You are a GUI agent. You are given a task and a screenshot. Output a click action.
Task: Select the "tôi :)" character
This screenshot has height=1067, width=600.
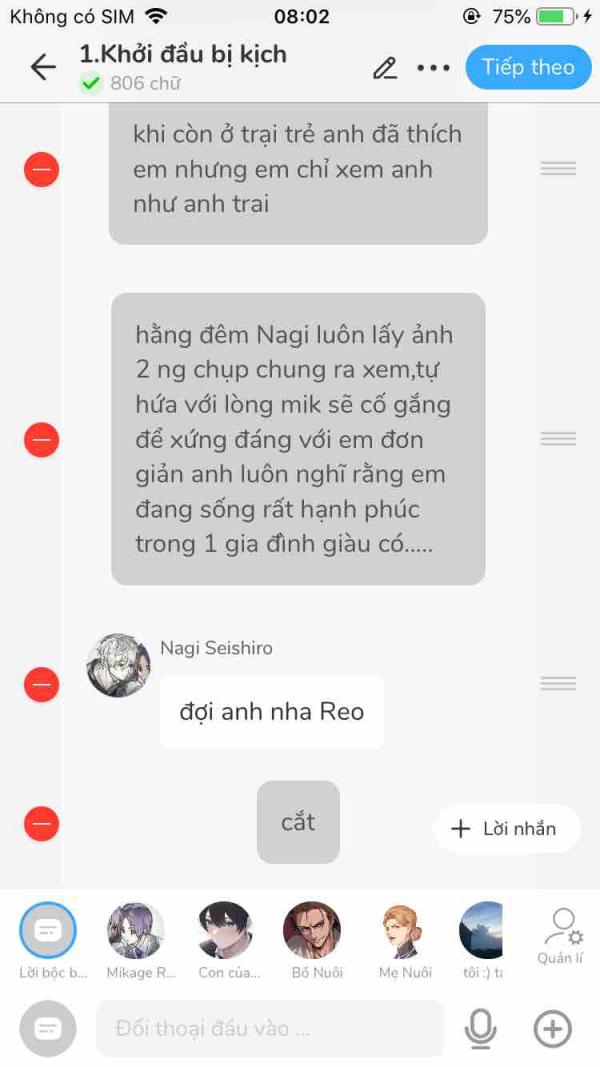(482, 940)
